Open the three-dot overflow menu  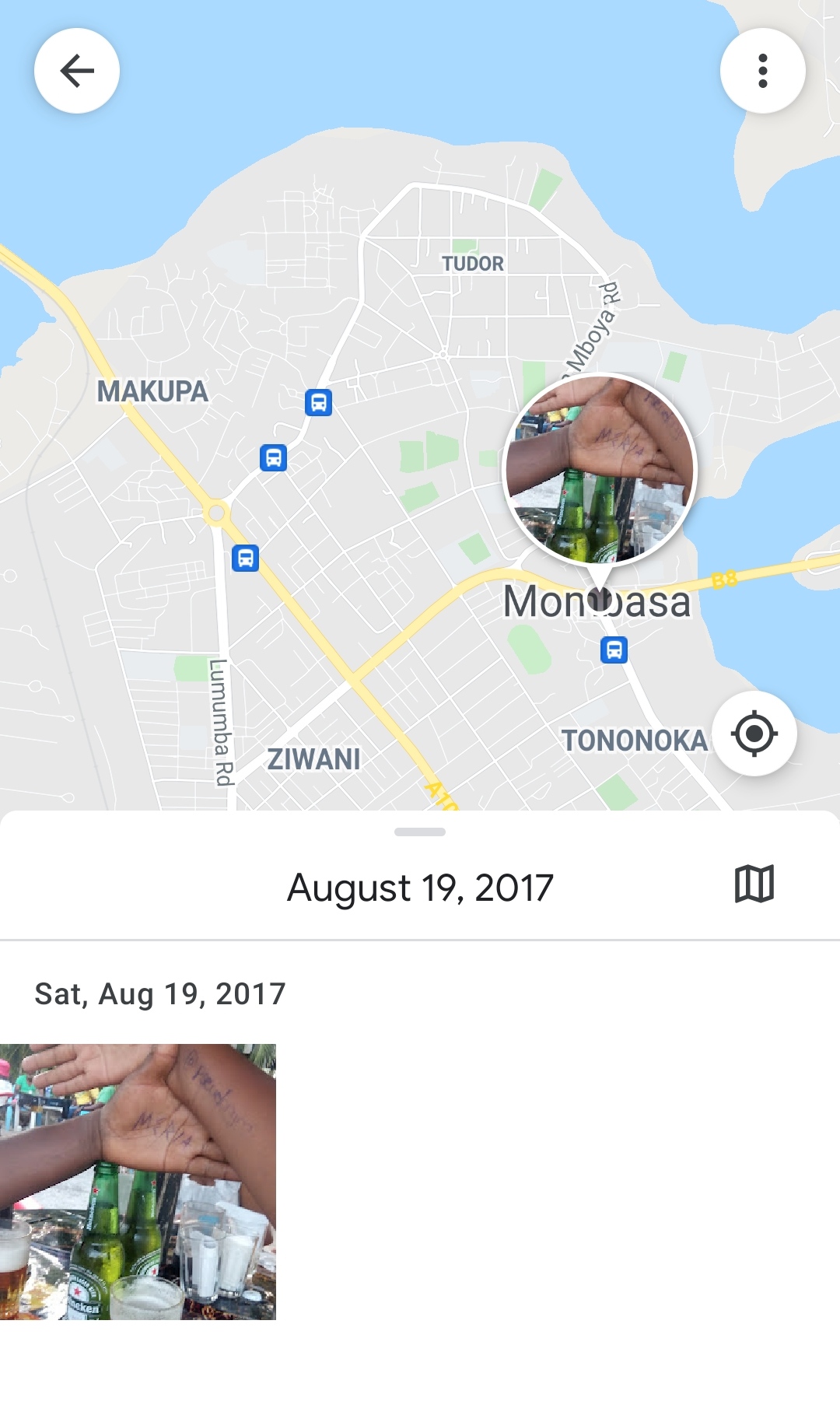pos(762,71)
